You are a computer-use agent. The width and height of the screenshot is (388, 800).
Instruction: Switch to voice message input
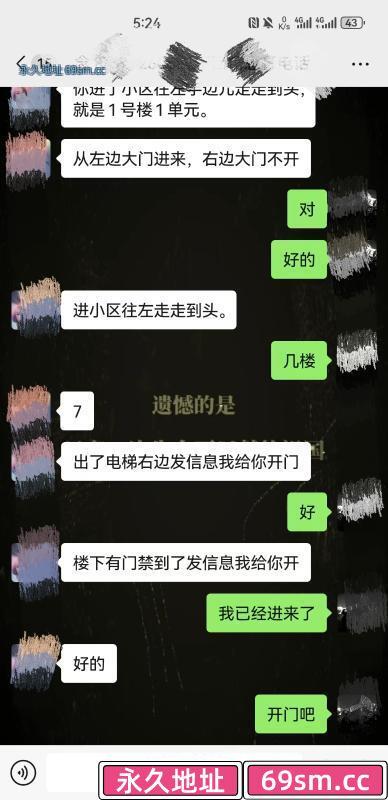[23, 772]
